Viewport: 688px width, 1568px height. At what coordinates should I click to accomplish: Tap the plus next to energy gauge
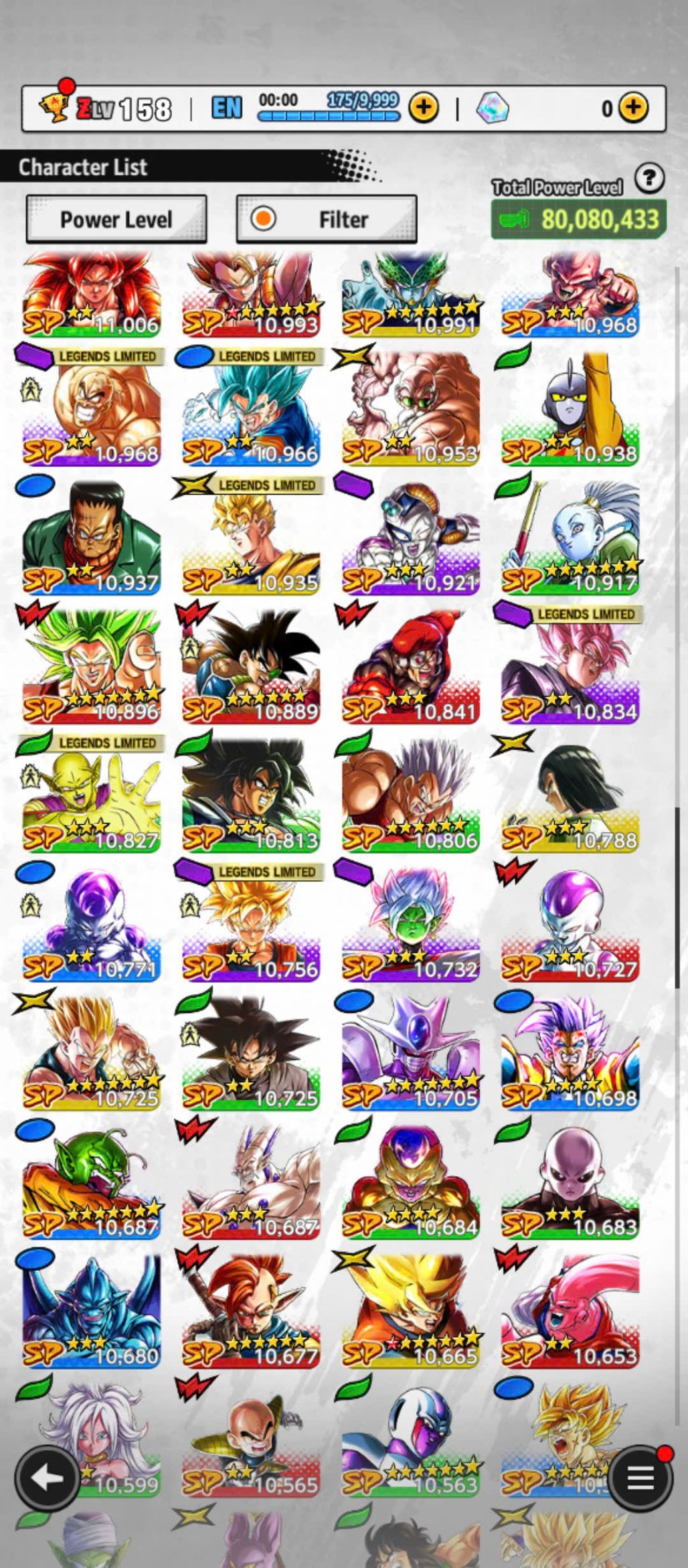(423, 108)
